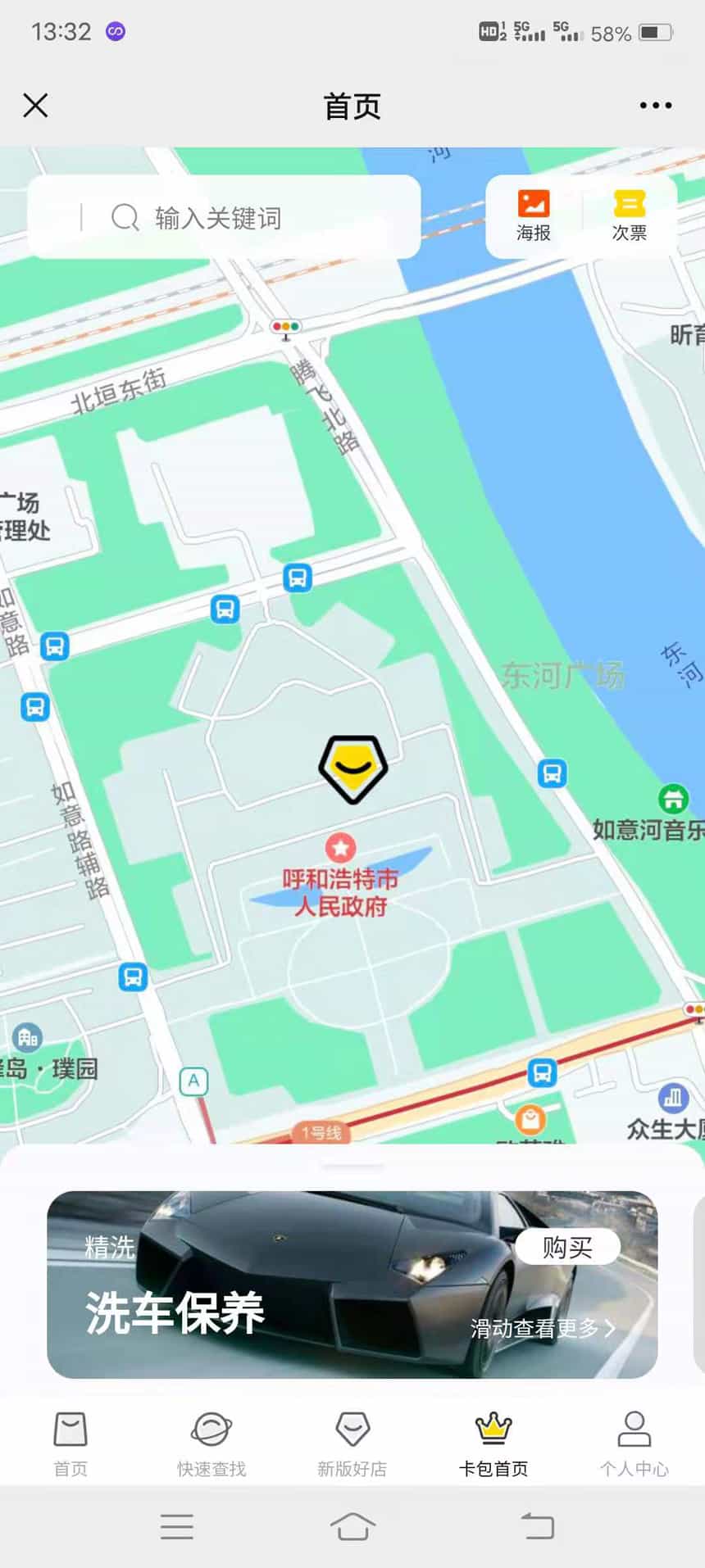The height and width of the screenshot is (1568, 705).
Task: Open the 次票 ticket button
Action: (629, 215)
